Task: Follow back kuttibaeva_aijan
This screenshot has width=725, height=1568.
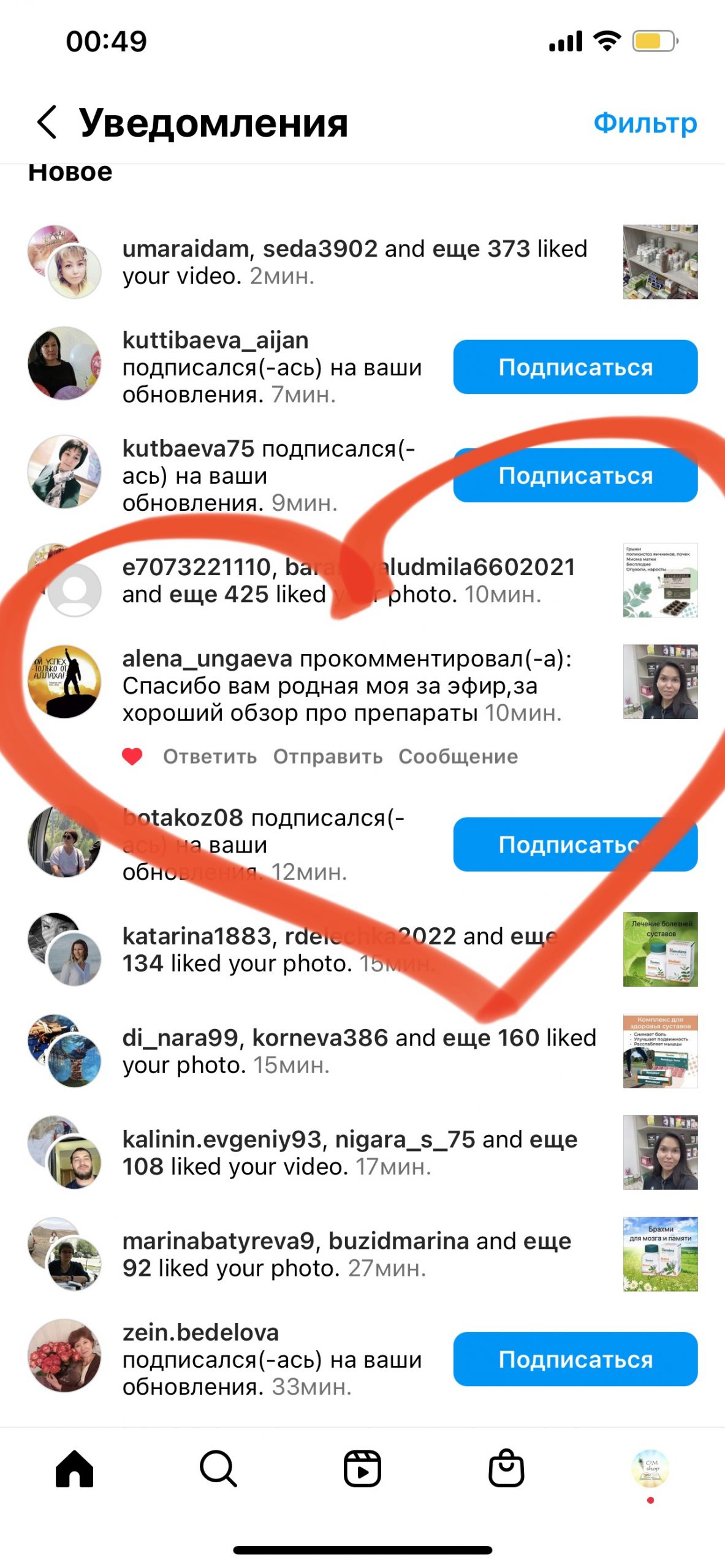Action: point(575,367)
